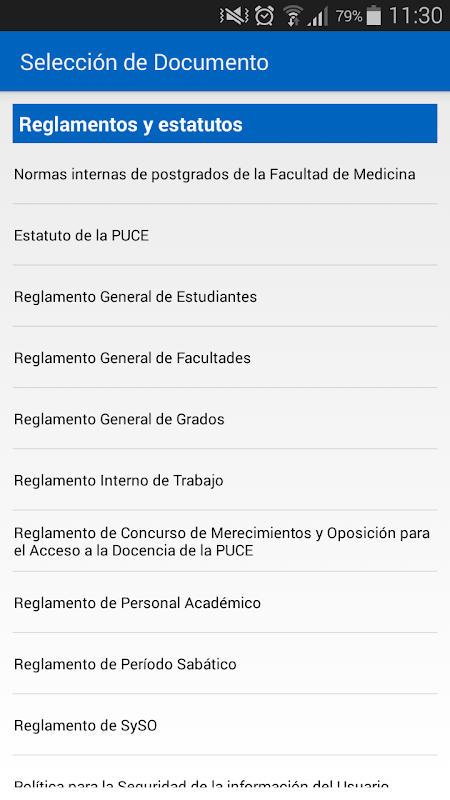450x800 pixels.
Task: View Reglamento General de Grados
Action: pos(224,419)
